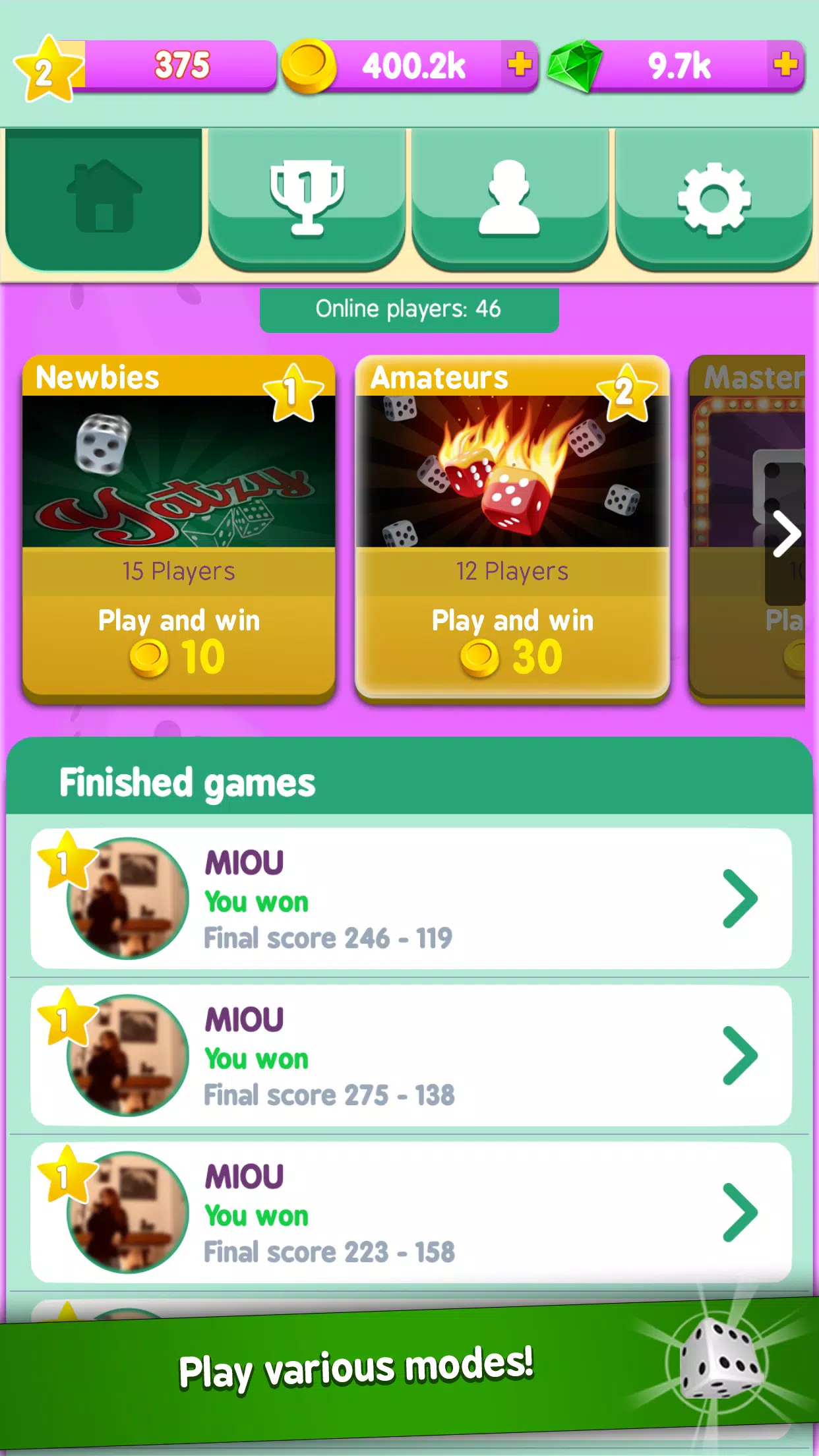Image resolution: width=819 pixels, height=1456 pixels.
Task: Show next rooms with the right arrow
Action: 786,534
